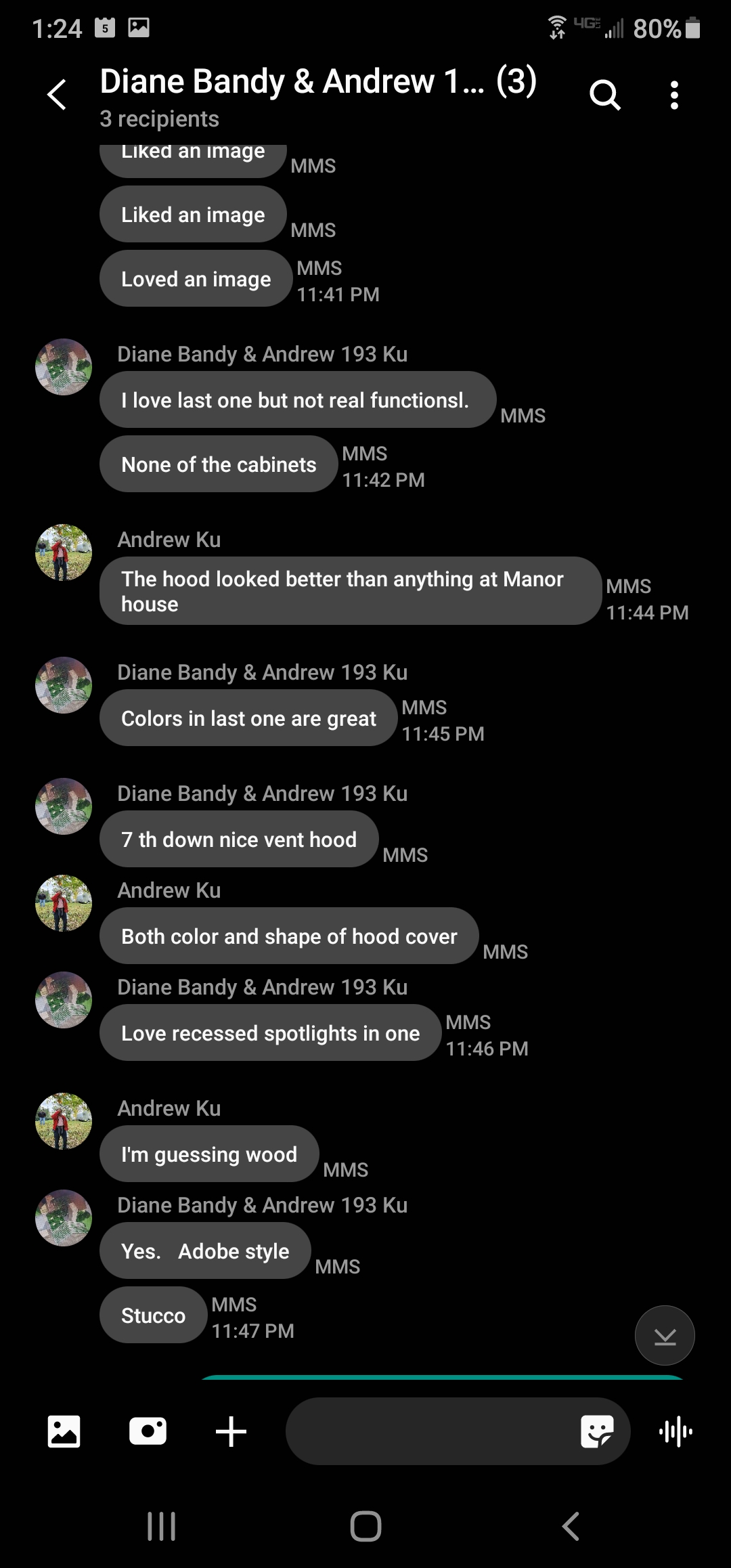This screenshot has width=731, height=1568.
Task: Open the more options menu
Action: 674,95
